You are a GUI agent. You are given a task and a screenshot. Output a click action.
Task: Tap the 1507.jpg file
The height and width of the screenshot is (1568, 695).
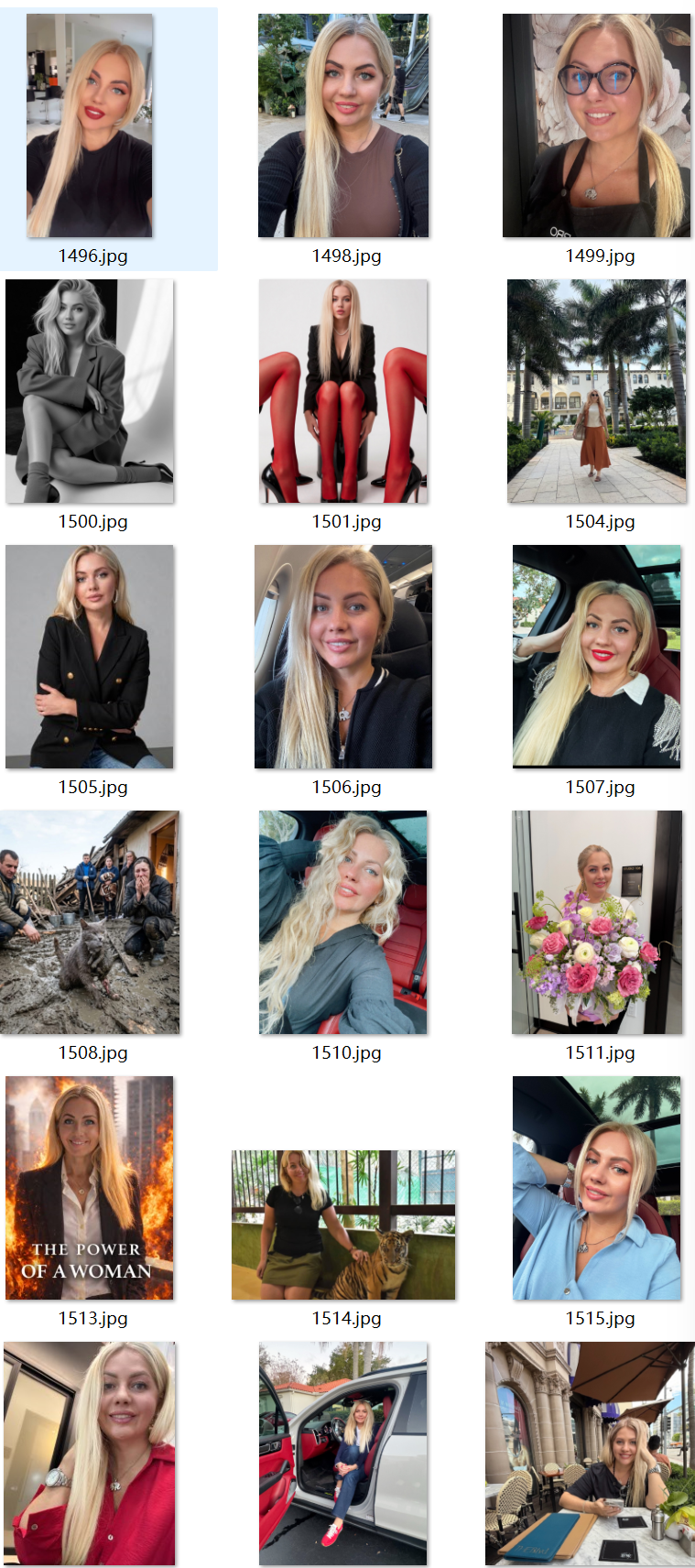[597, 657]
